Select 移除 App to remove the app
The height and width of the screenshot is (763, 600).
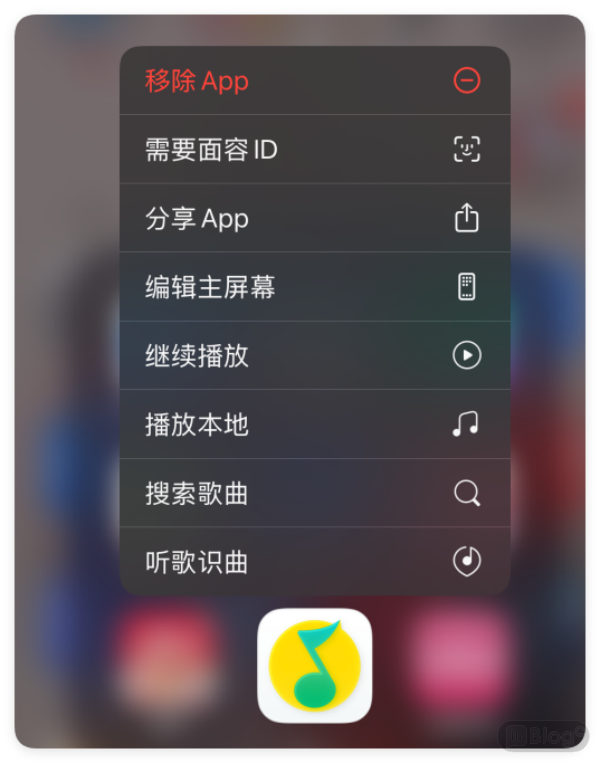click(x=314, y=81)
